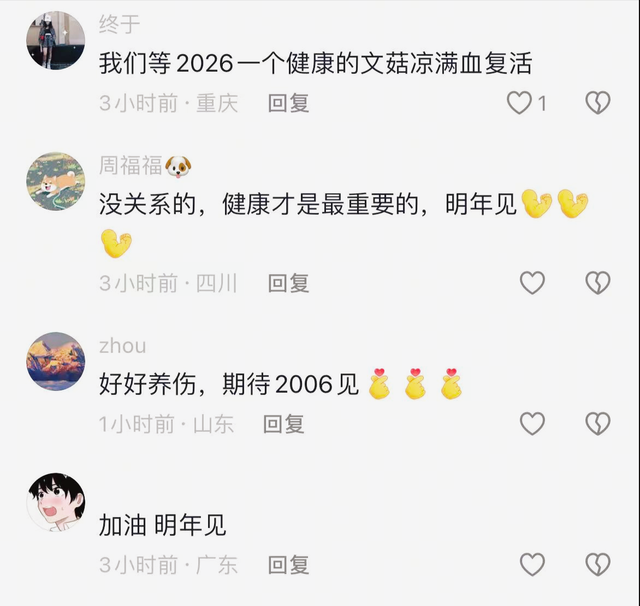This screenshot has height=606, width=640.
Task: View 周福福's profile picture
Action: [x=56, y=182]
